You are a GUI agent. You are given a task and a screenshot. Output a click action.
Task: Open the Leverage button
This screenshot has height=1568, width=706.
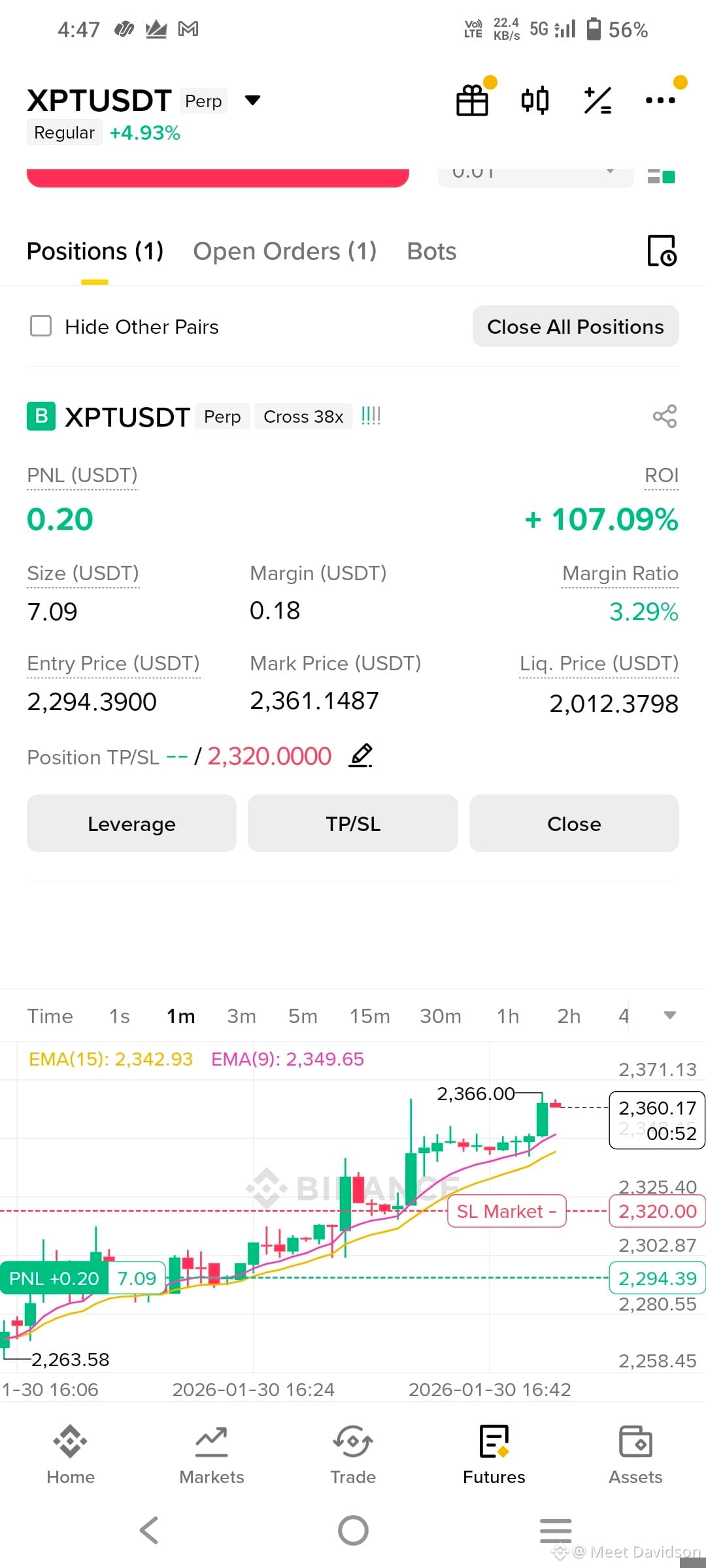(x=131, y=823)
